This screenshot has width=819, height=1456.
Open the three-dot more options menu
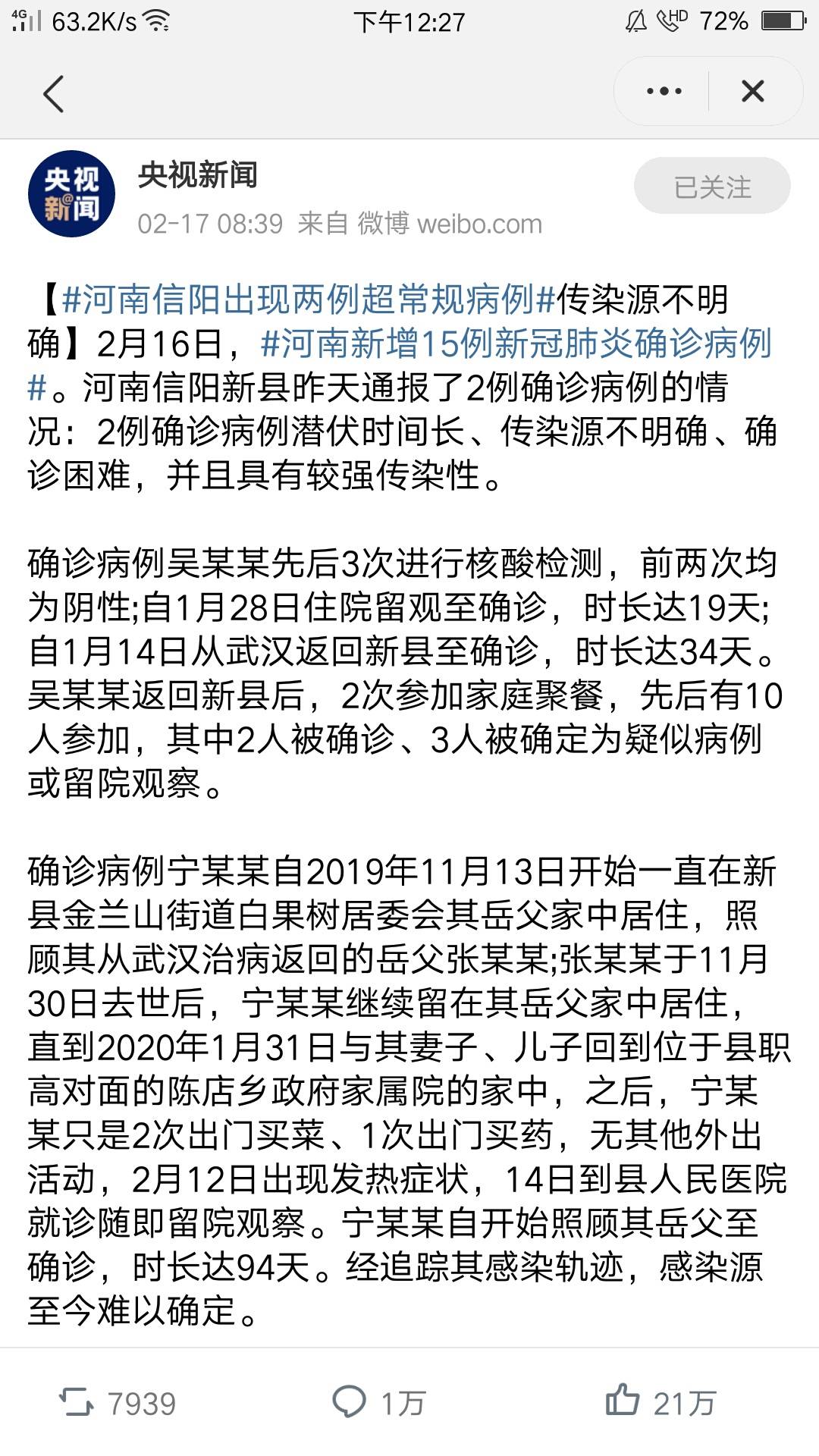(x=664, y=92)
